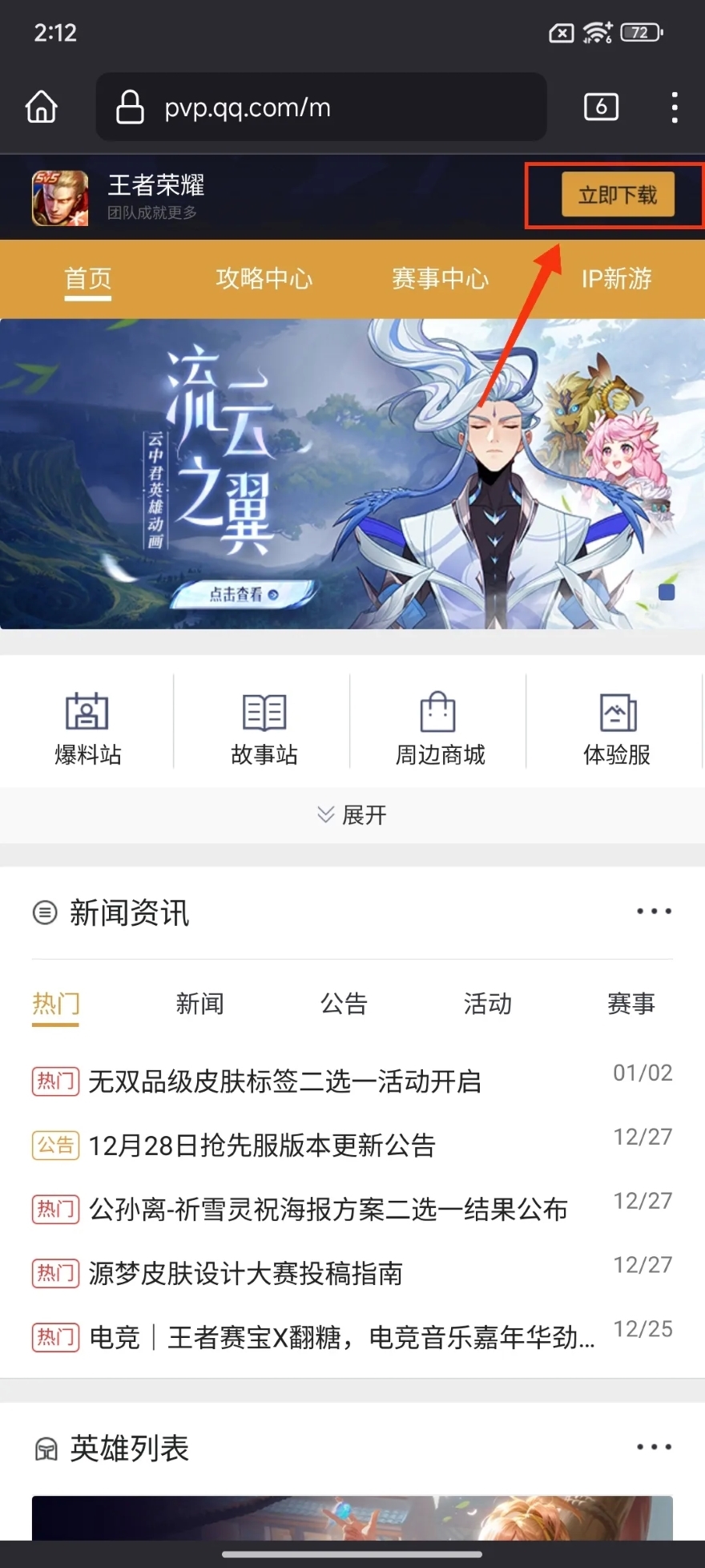
Task: Open 12月28日抢先服版本更新公告 article
Action: [262, 1146]
